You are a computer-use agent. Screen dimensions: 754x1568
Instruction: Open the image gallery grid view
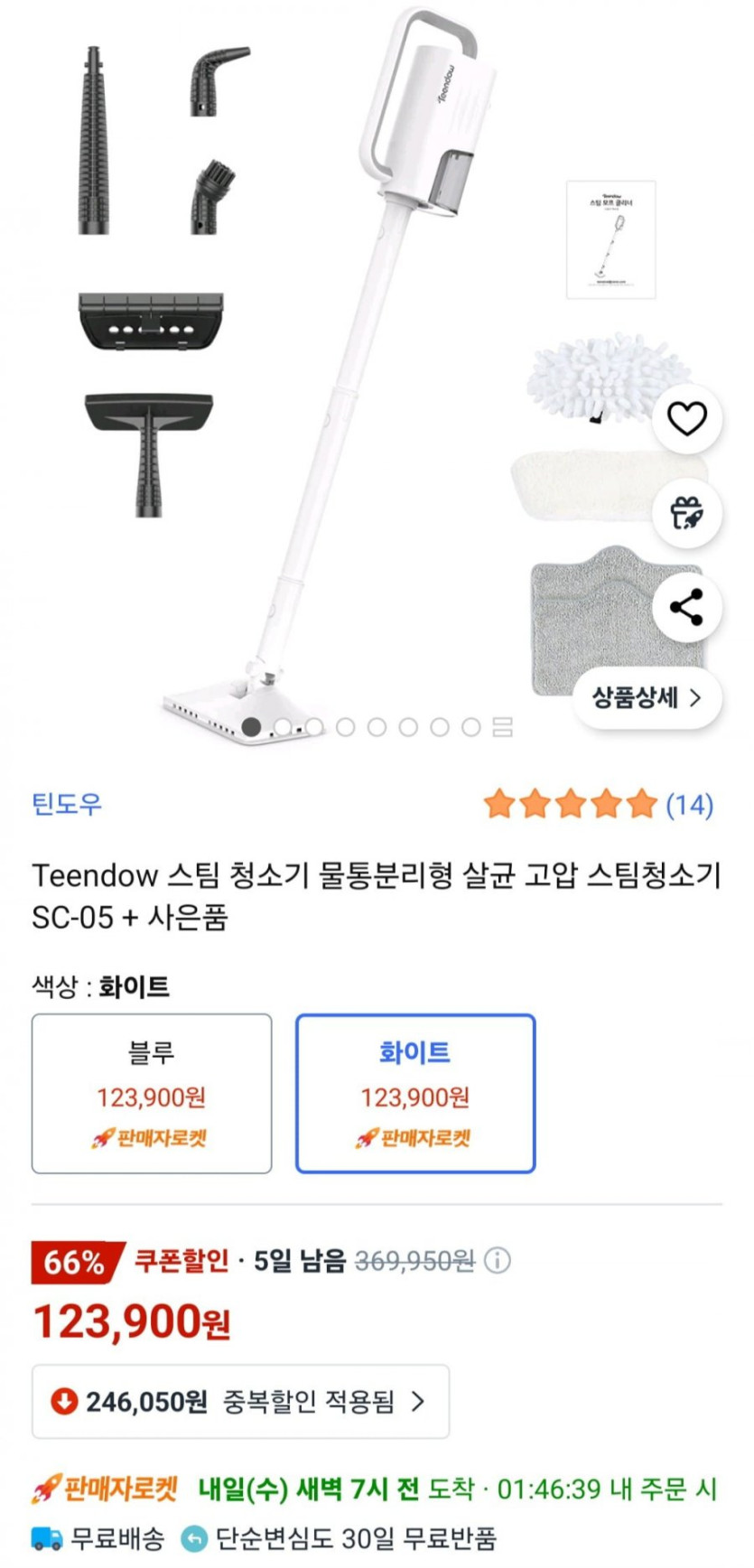coord(503,727)
